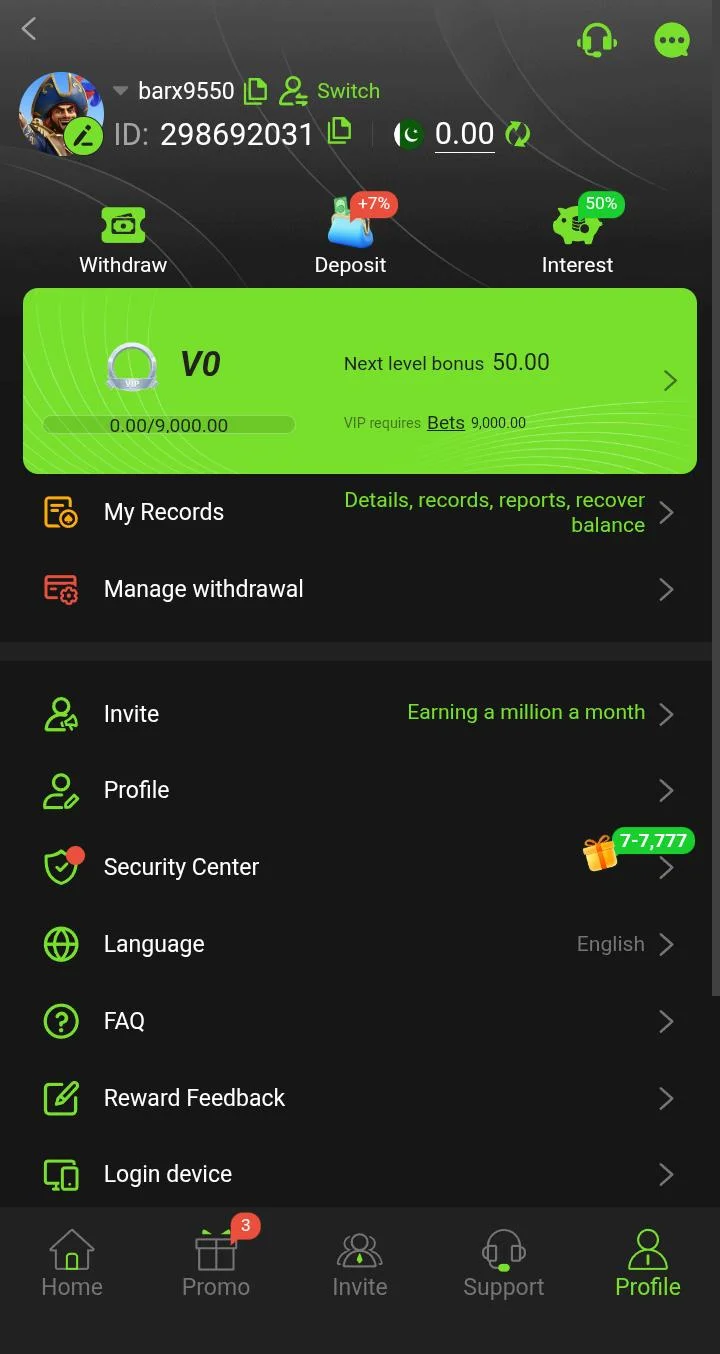Open the Invite row earning a million
Screen dimensions: 720x1354
click(x=360, y=713)
